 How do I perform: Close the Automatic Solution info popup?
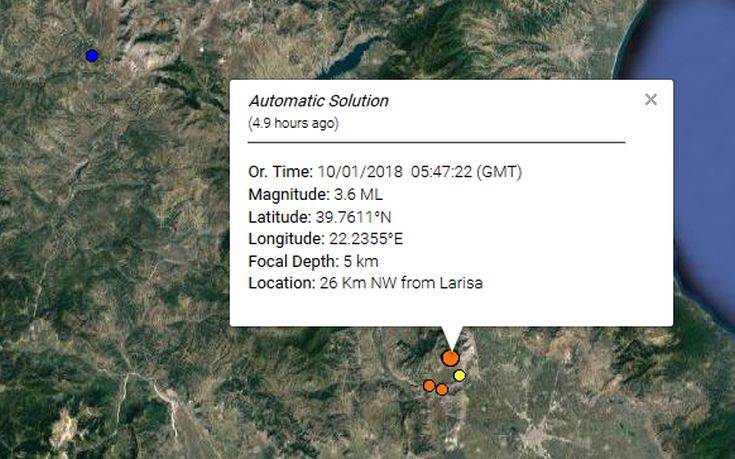click(x=651, y=99)
